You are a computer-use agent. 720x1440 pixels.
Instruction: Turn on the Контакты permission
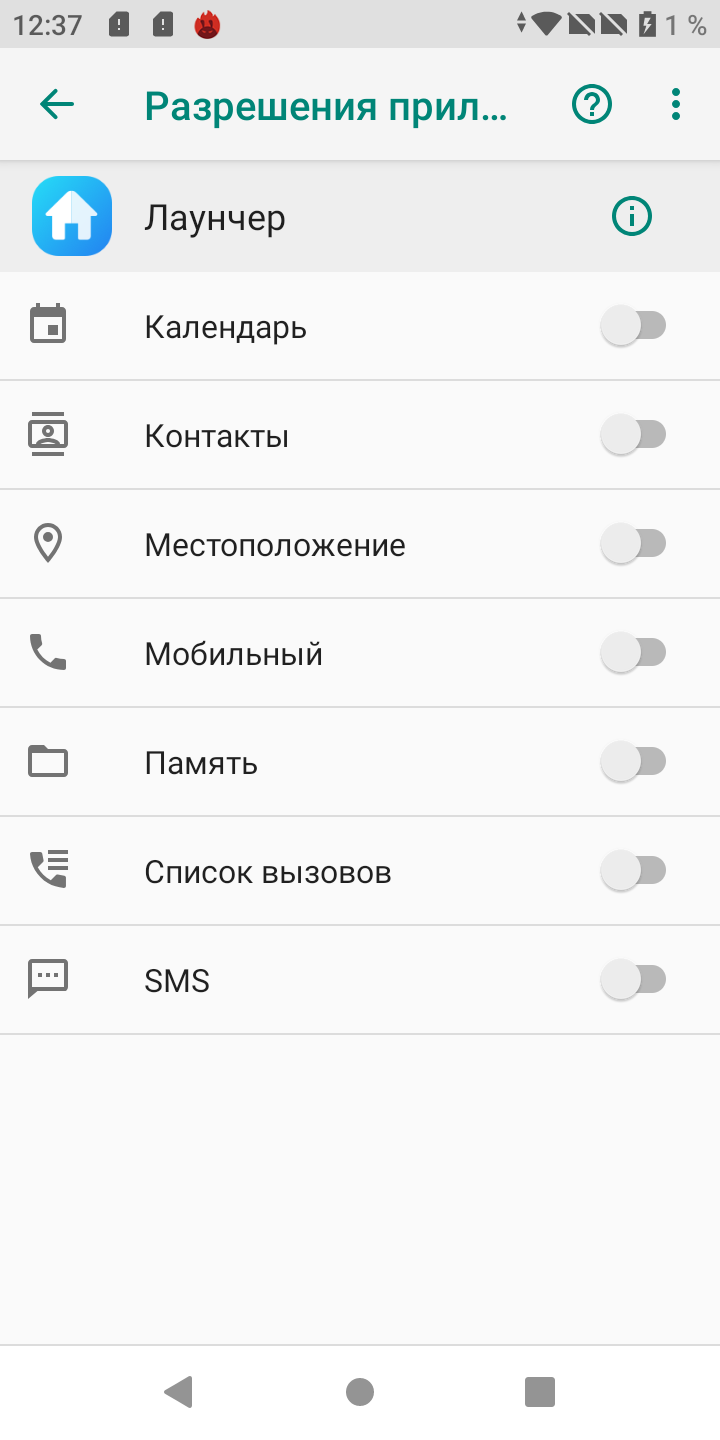coord(633,435)
